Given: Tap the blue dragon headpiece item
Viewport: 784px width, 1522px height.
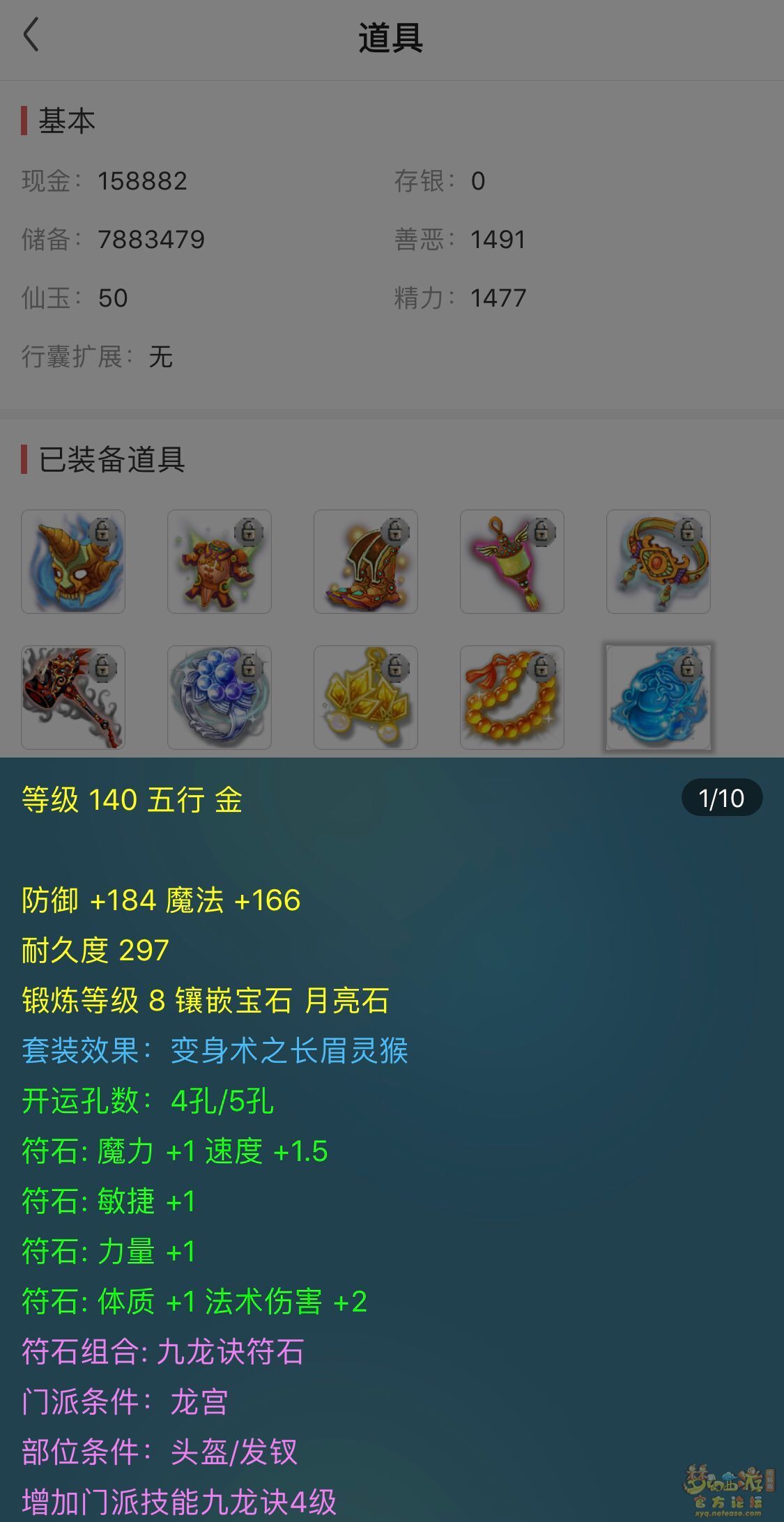Looking at the screenshot, I should point(659,698).
